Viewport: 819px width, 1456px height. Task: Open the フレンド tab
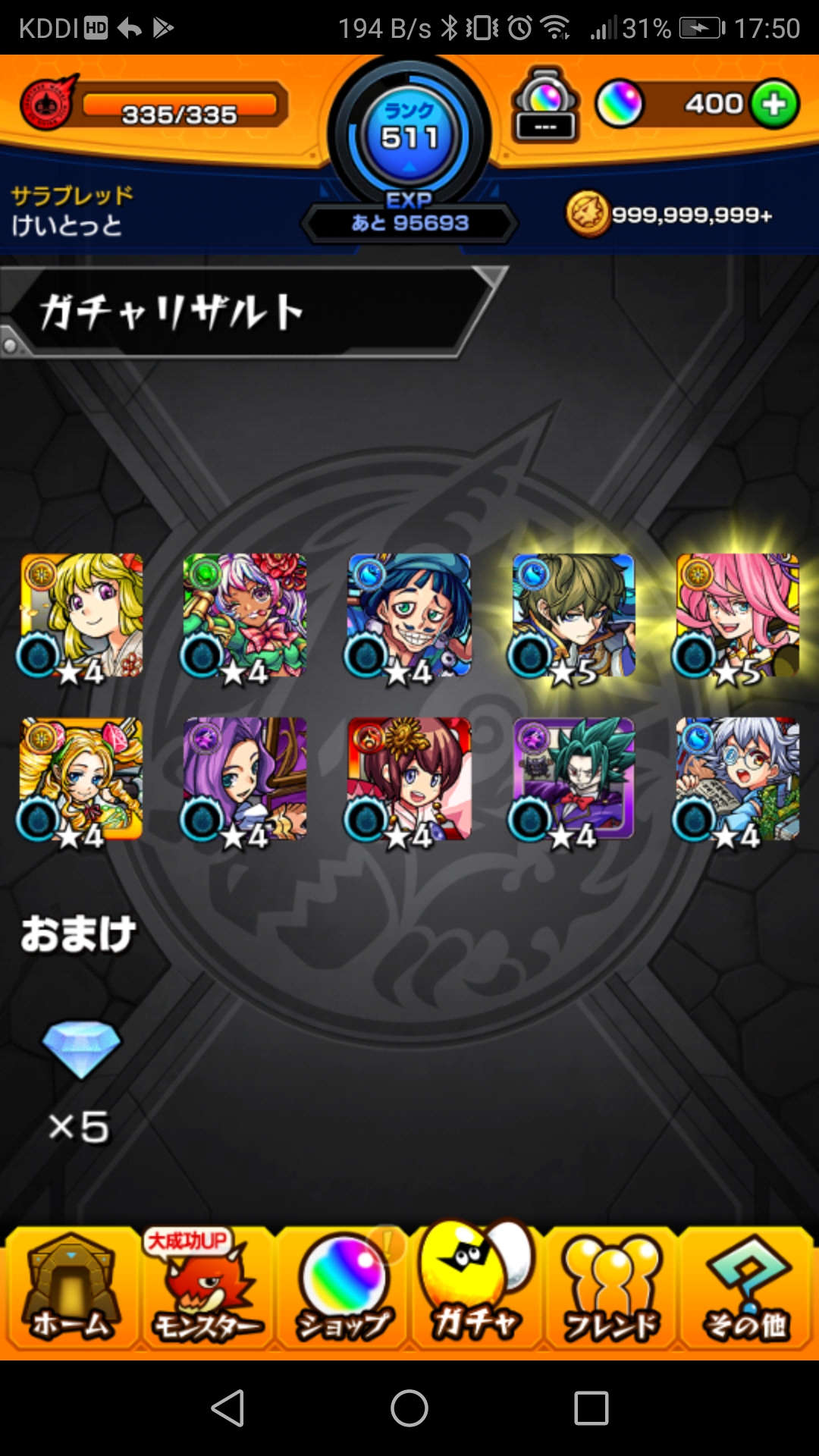coord(611,1289)
